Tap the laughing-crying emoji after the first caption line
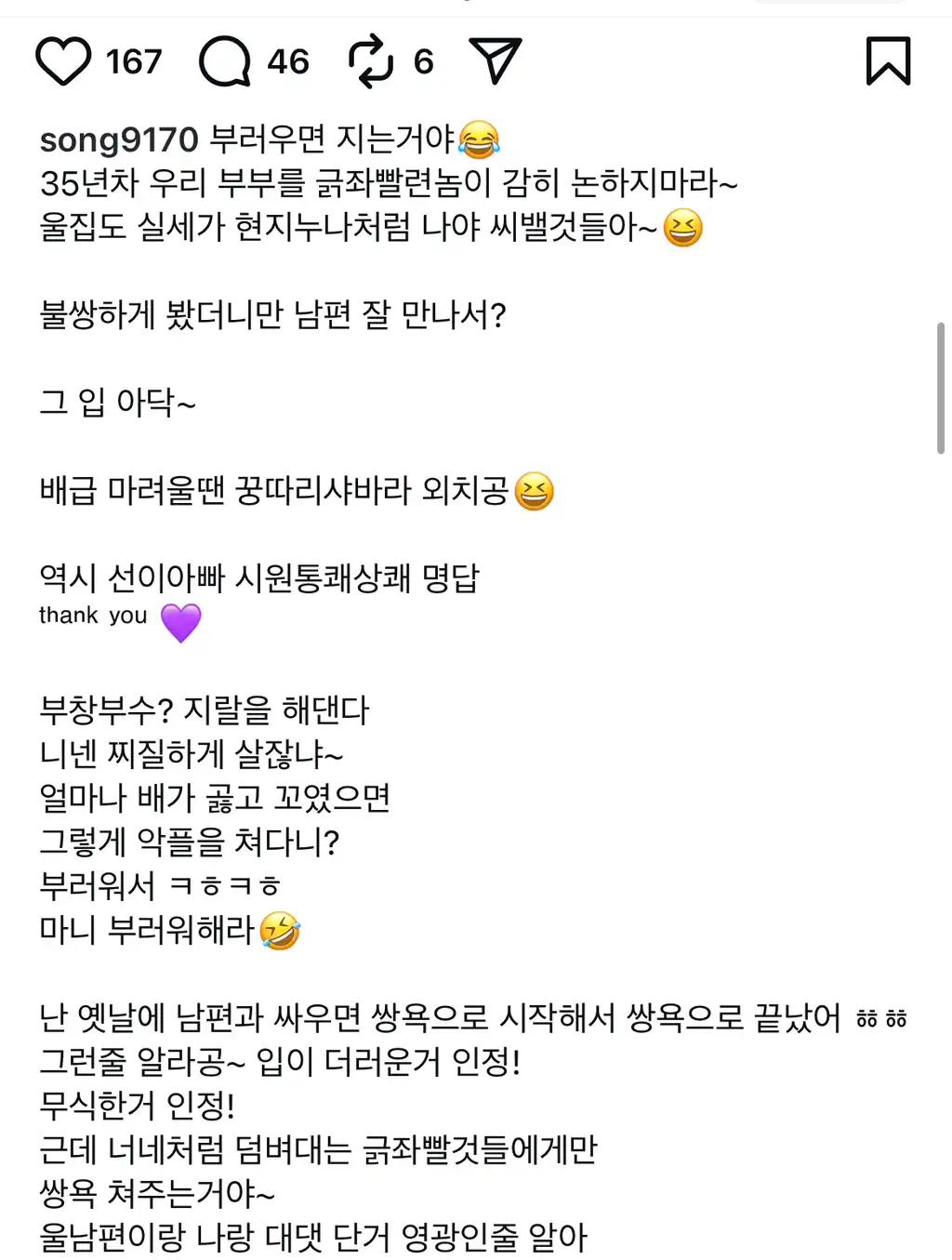952x1260 pixels. (481, 138)
